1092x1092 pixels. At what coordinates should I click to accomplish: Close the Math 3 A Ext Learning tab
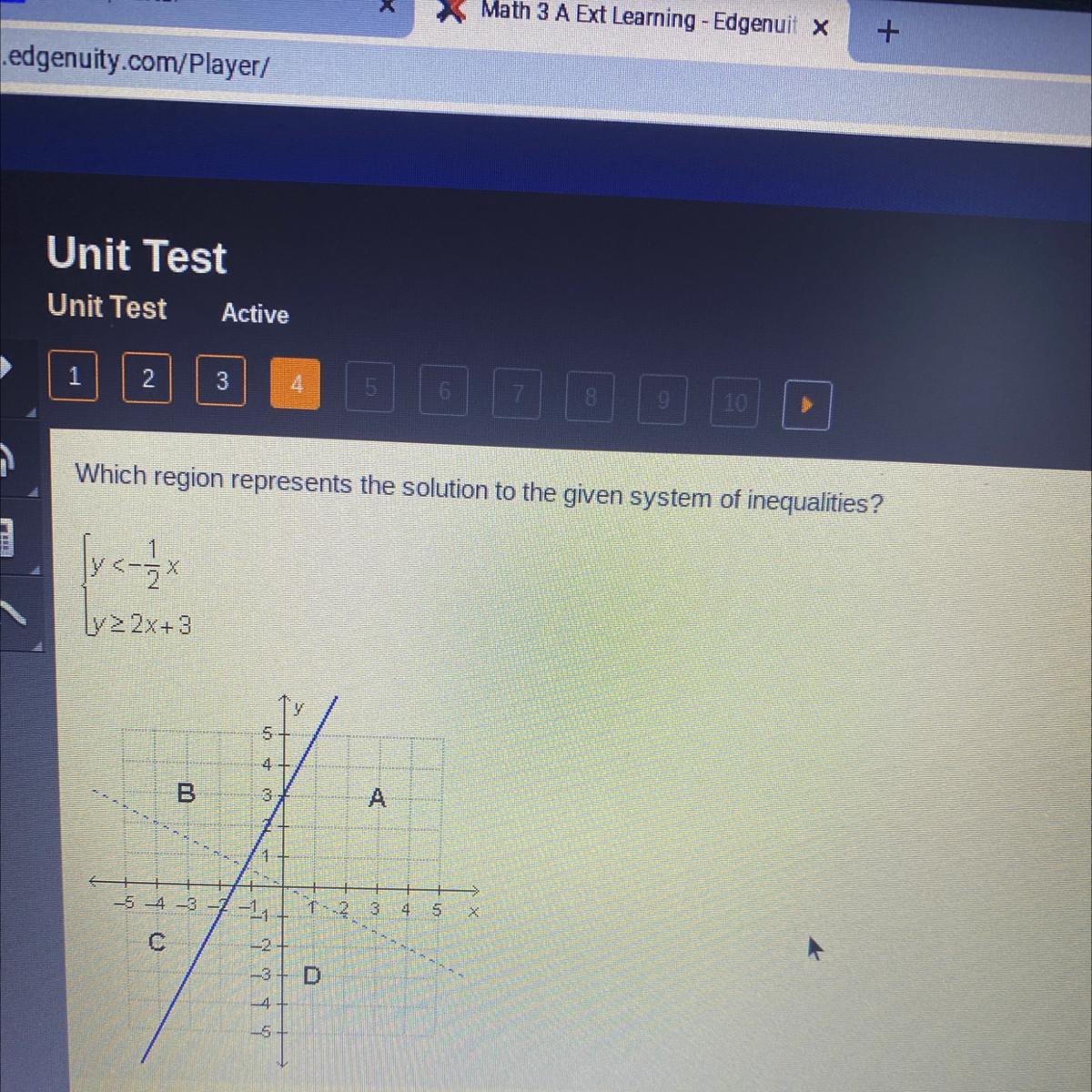pyautogui.click(x=820, y=27)
